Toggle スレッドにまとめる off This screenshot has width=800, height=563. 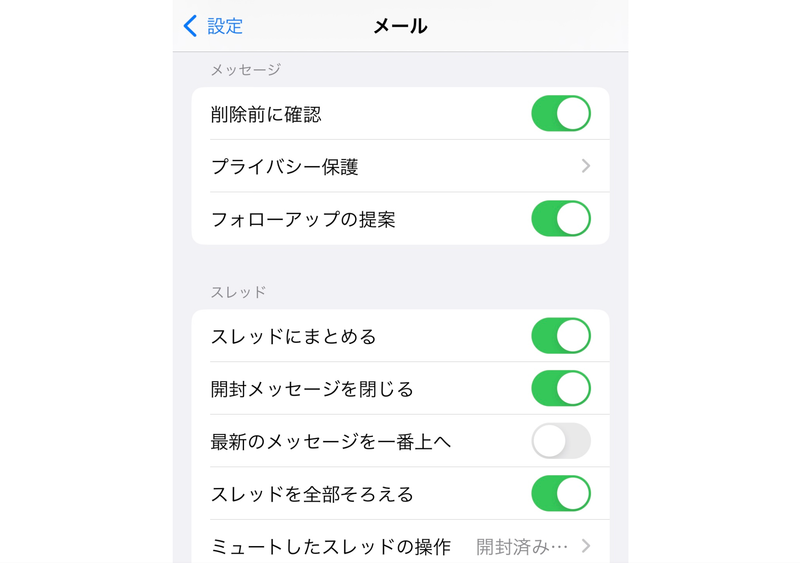click(560, 336)
